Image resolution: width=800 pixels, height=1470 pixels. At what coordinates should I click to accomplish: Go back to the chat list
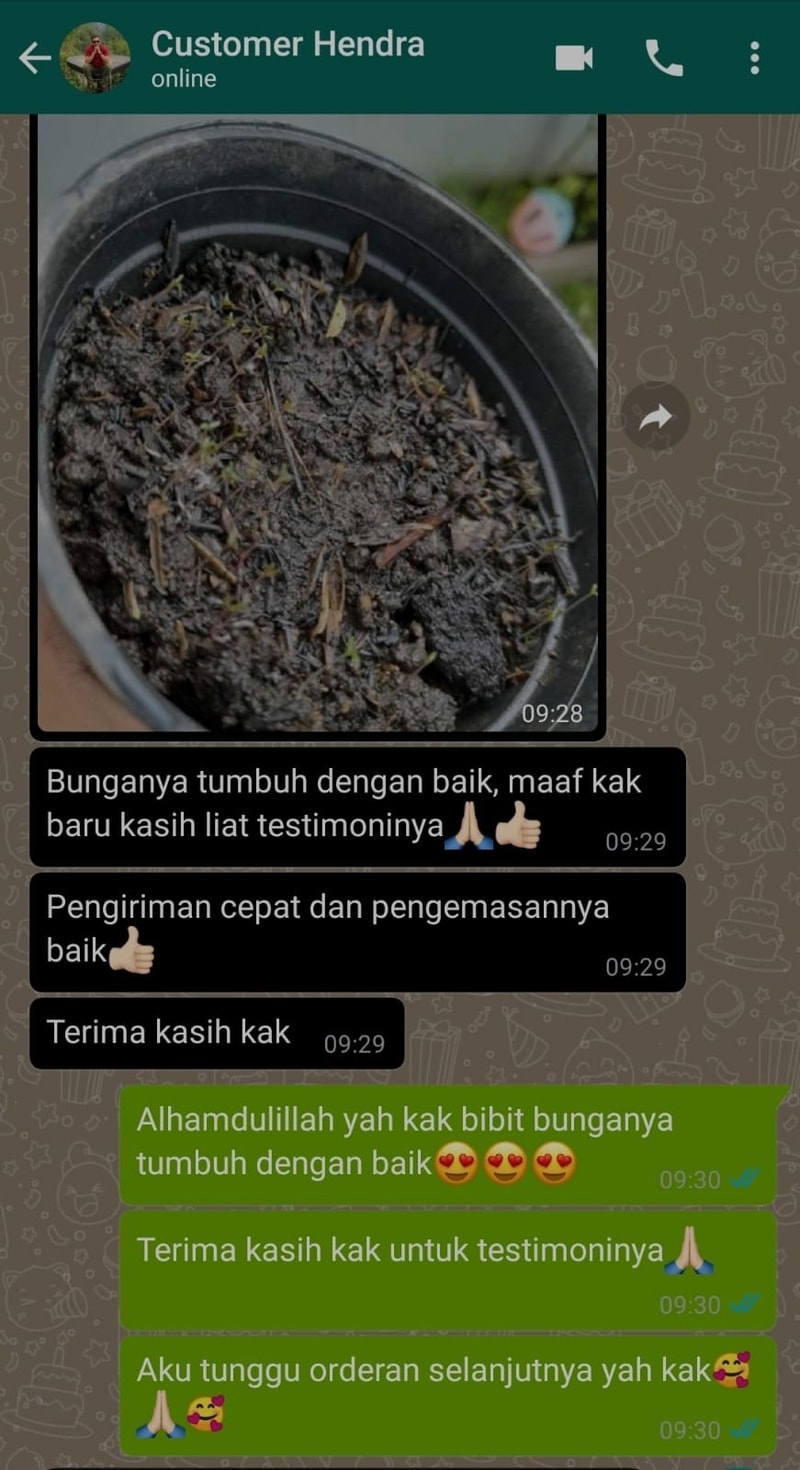[34, 58]
